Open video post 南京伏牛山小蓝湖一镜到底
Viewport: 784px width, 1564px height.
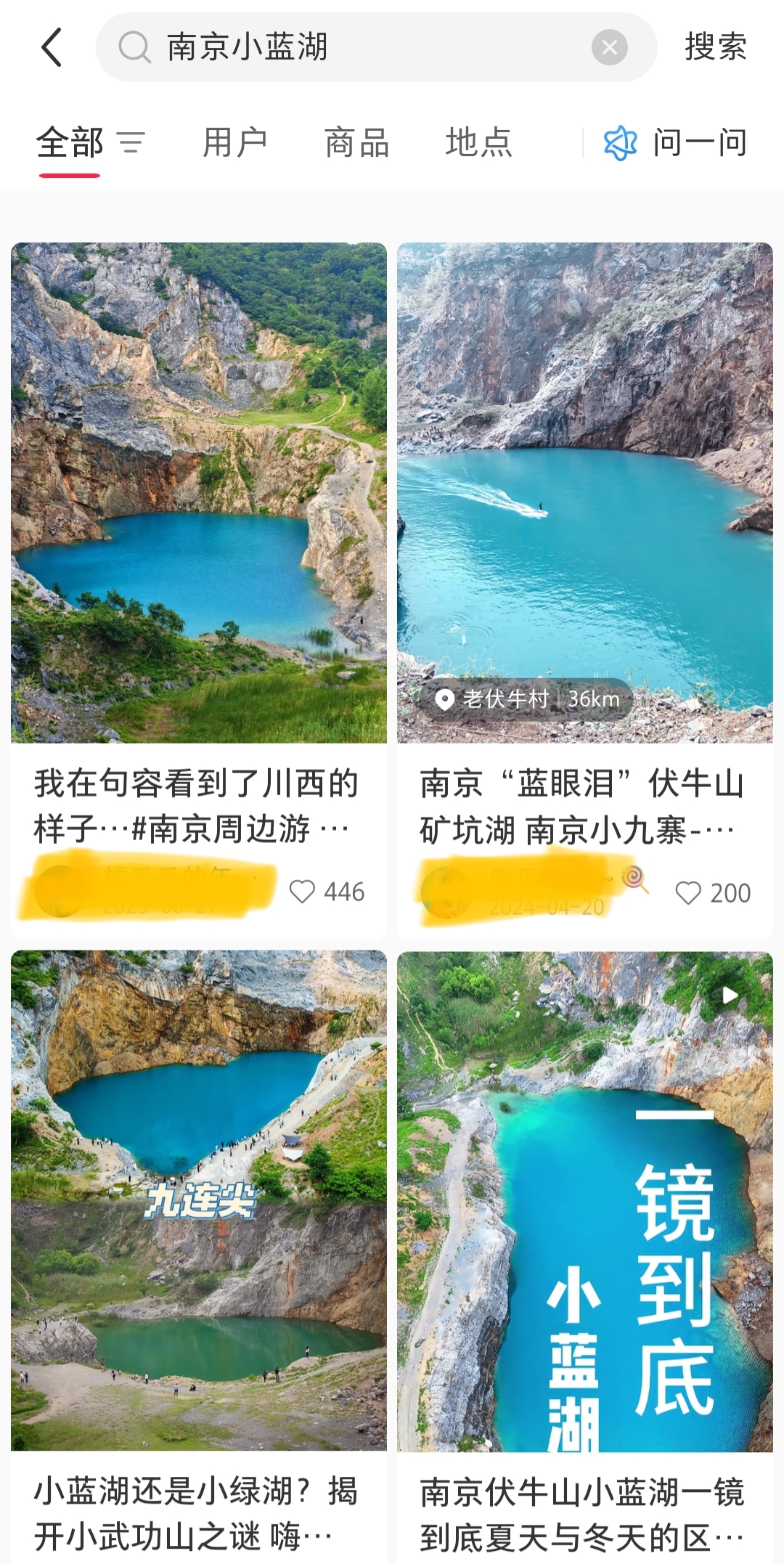[x=584, y=1198]
